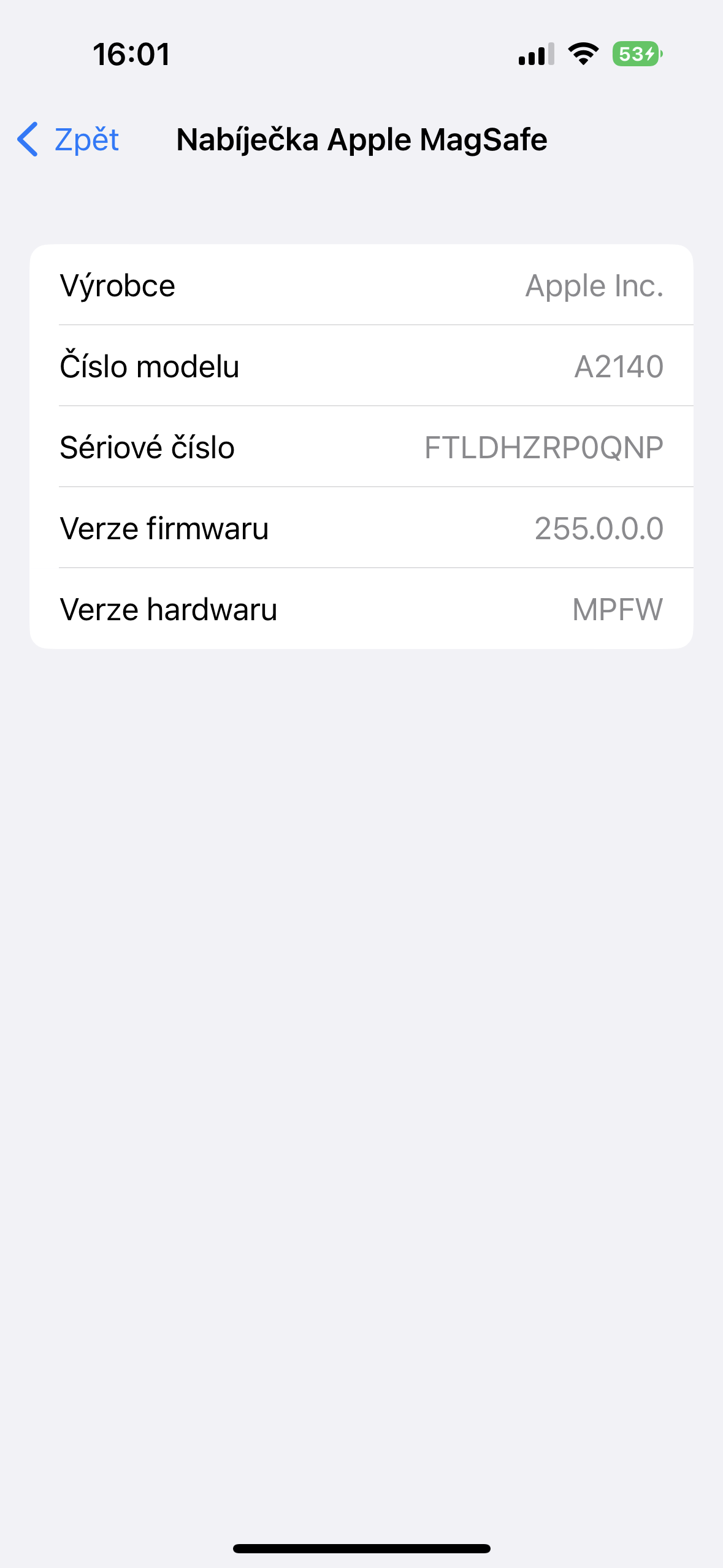Go back with the Zpět button

(69, 139)
